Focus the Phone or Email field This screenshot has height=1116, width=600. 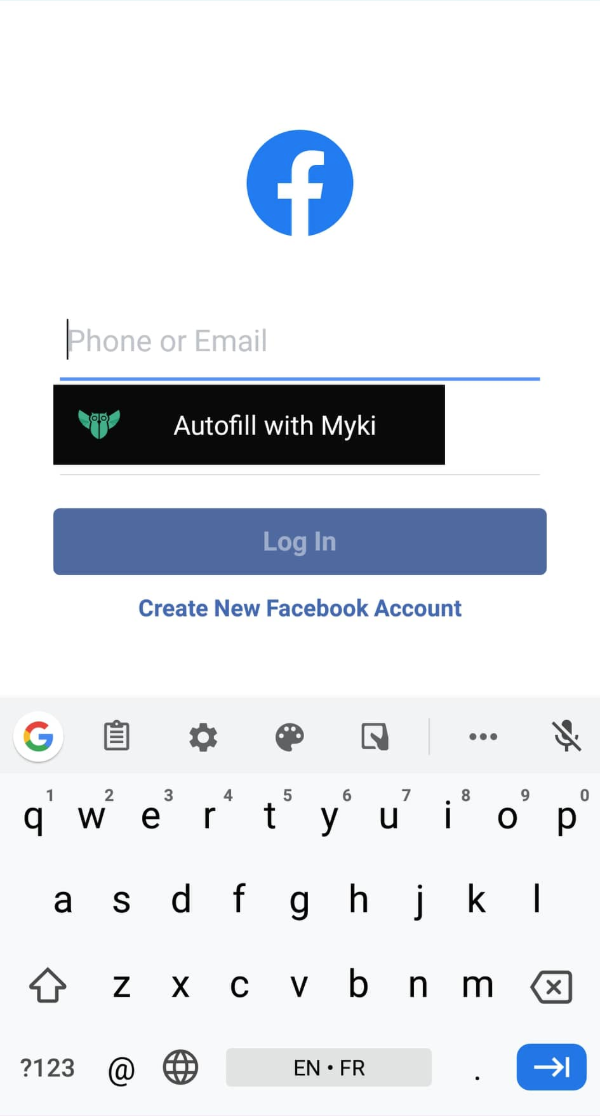300,342
